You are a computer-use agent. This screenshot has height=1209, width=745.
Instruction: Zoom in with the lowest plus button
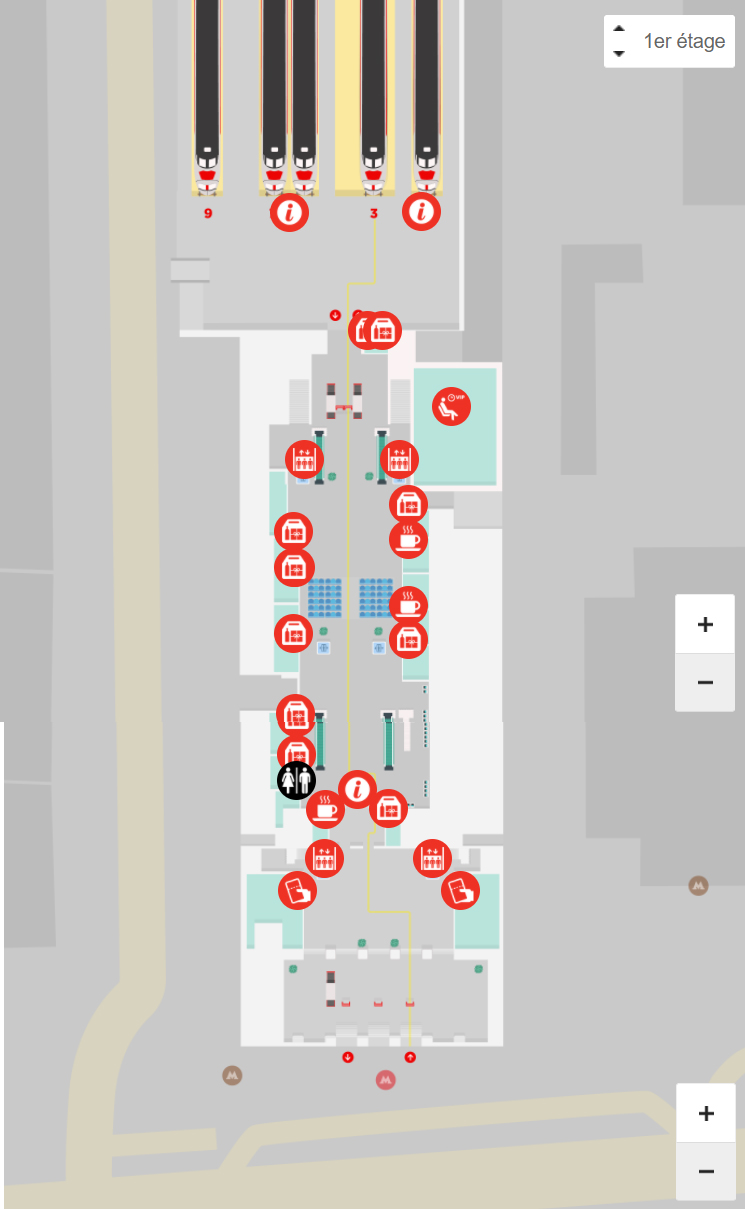706,1113
